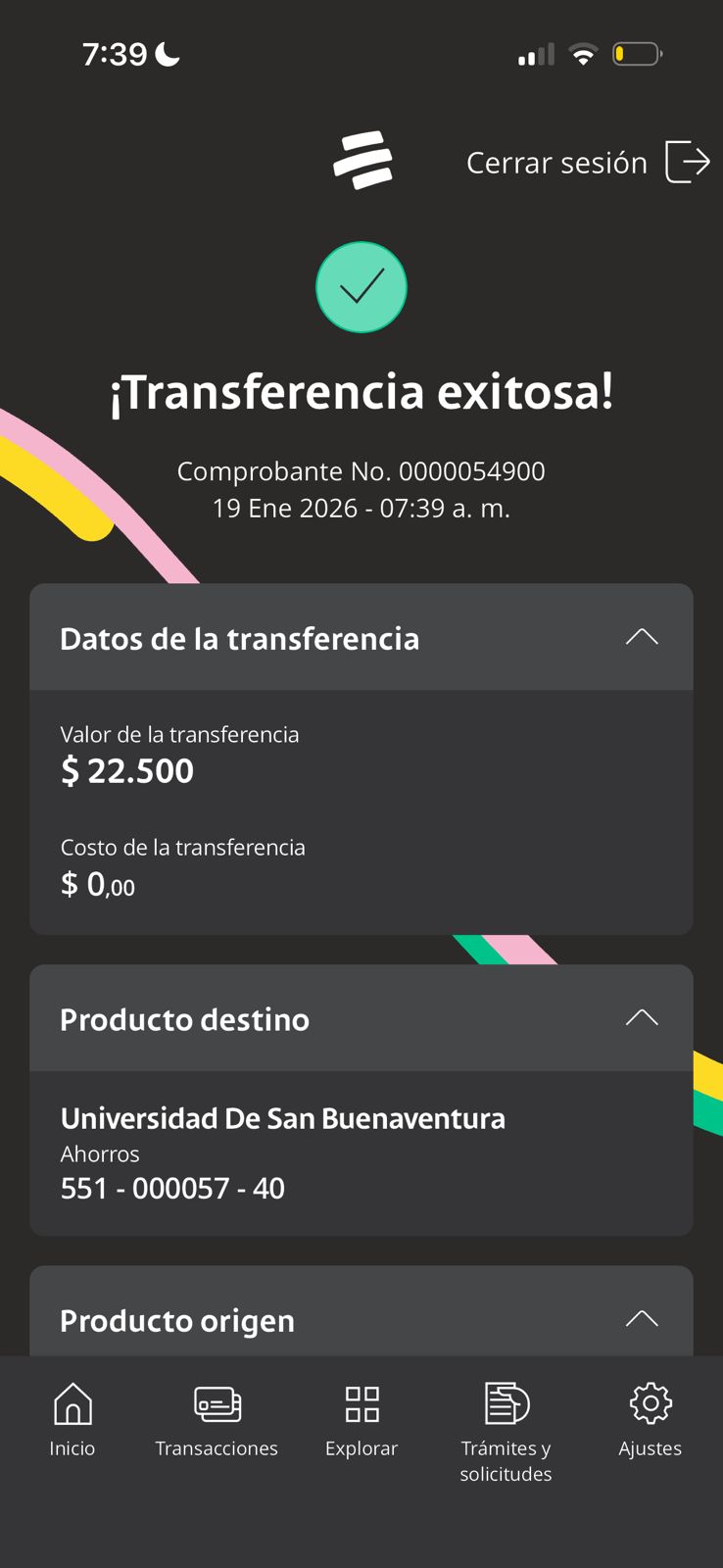Open the Explorar tab

[361, 1420]
